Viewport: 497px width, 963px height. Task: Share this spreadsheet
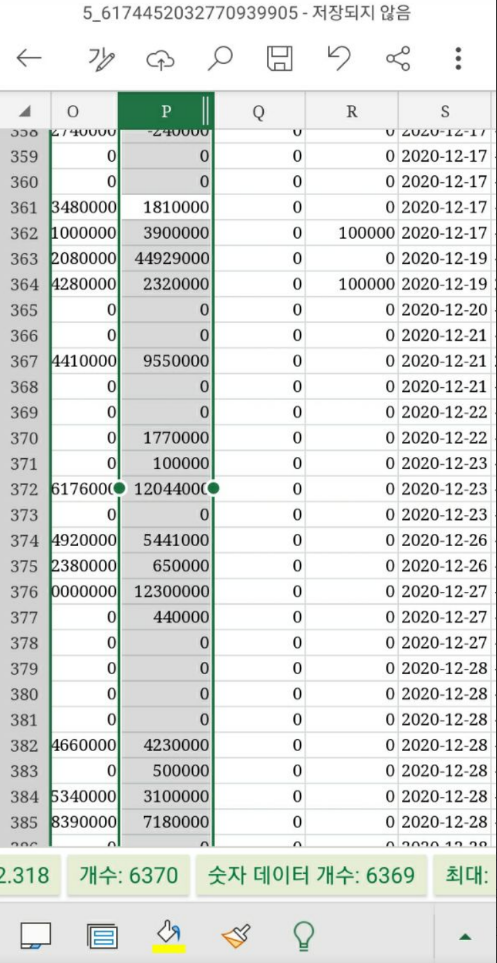pyautogui.click(x=398, y=58)
